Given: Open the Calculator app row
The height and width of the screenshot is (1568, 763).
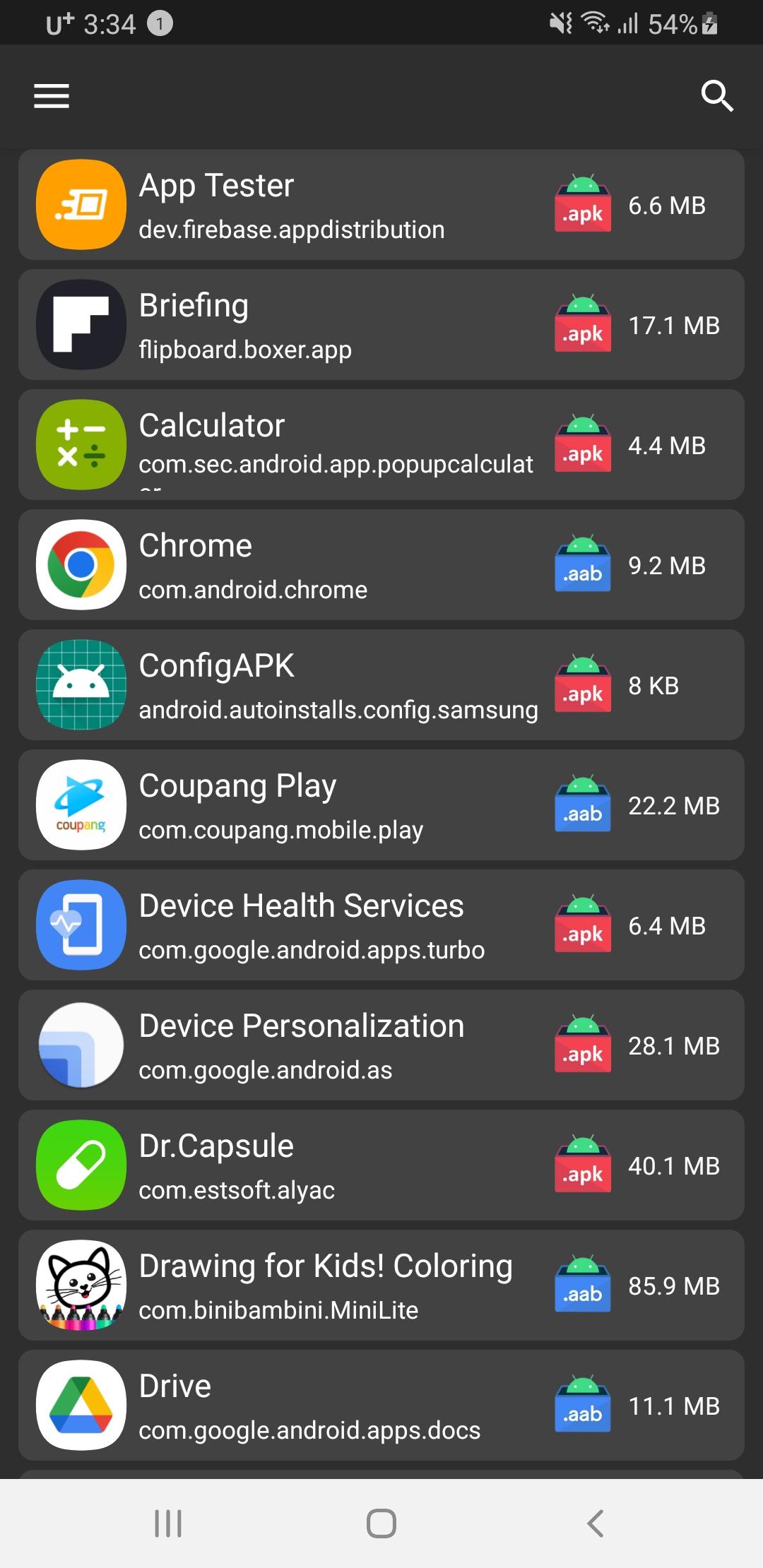Looking at the screenshot, I should click(x=381, y=445).
